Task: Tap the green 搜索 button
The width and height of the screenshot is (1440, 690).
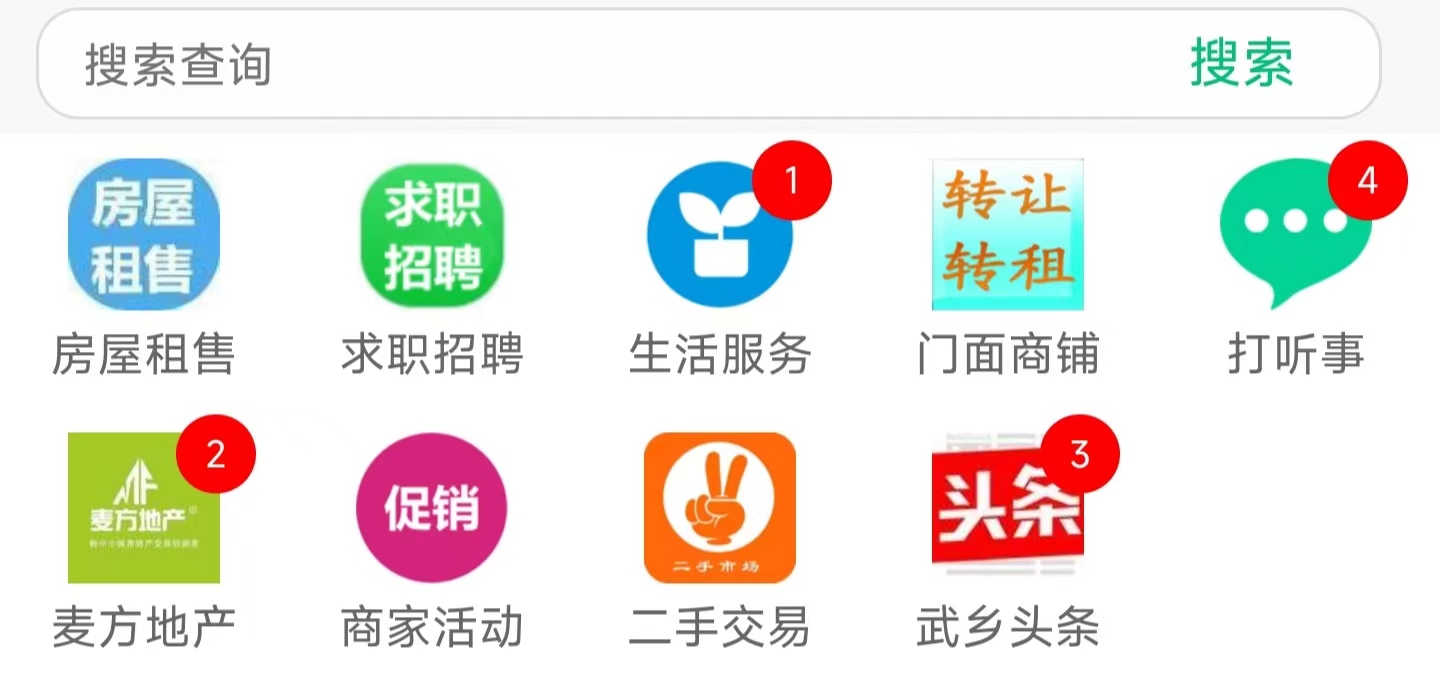Action: pos(1241,65)
